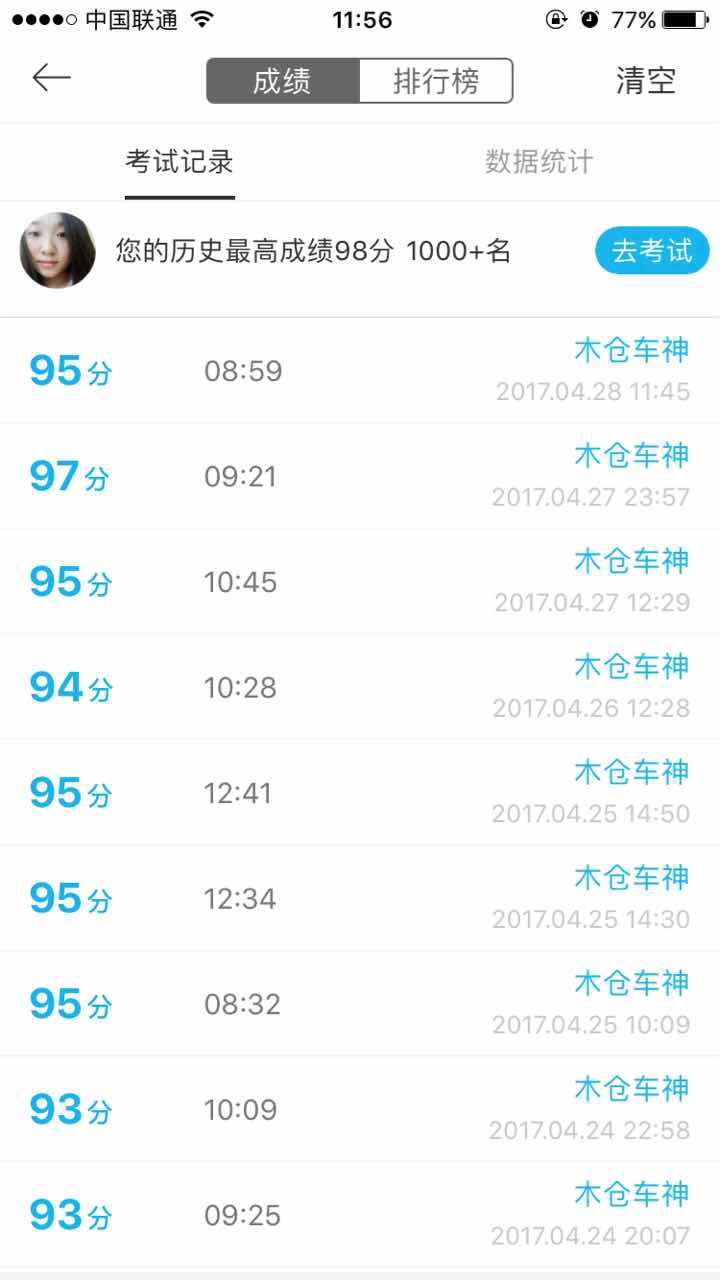Select the 考试记录 tab

(180, 162)
